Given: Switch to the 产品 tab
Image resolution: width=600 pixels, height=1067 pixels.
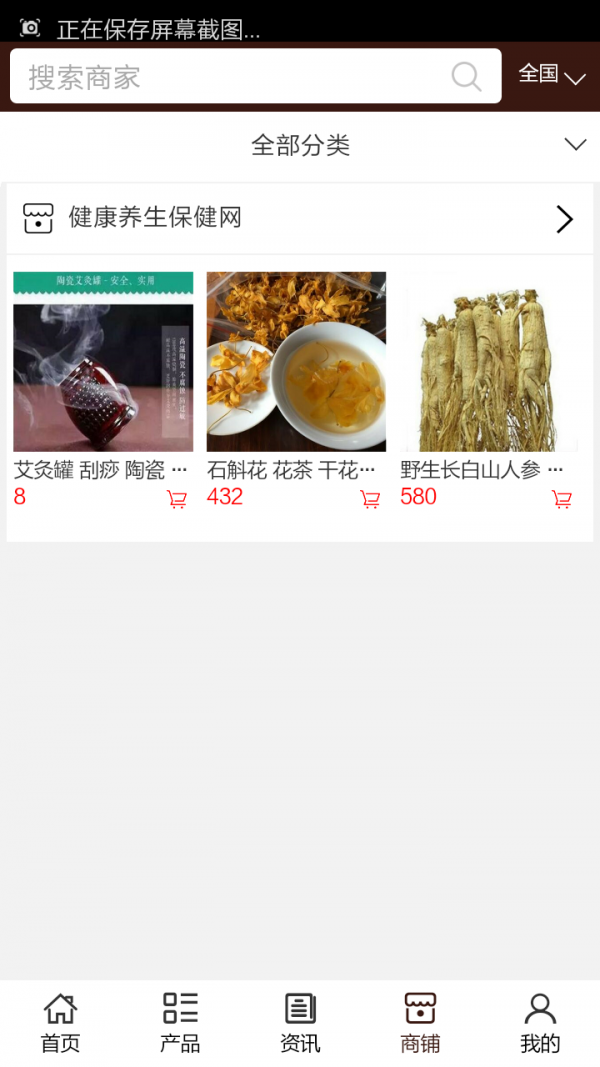Looking at the screenshot, I should [180, 1023].
